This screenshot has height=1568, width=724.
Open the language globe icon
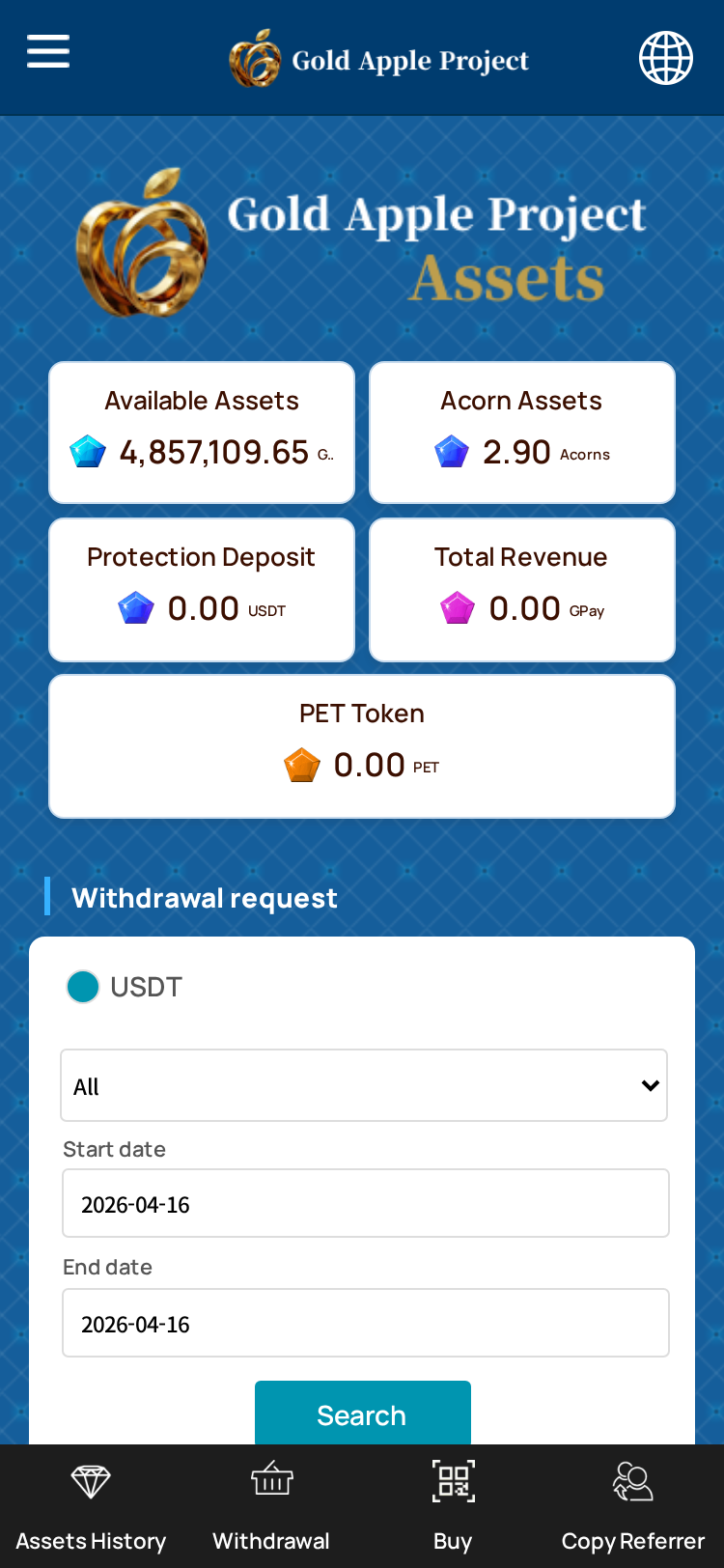pyautogui.click(x=666, y=58)
